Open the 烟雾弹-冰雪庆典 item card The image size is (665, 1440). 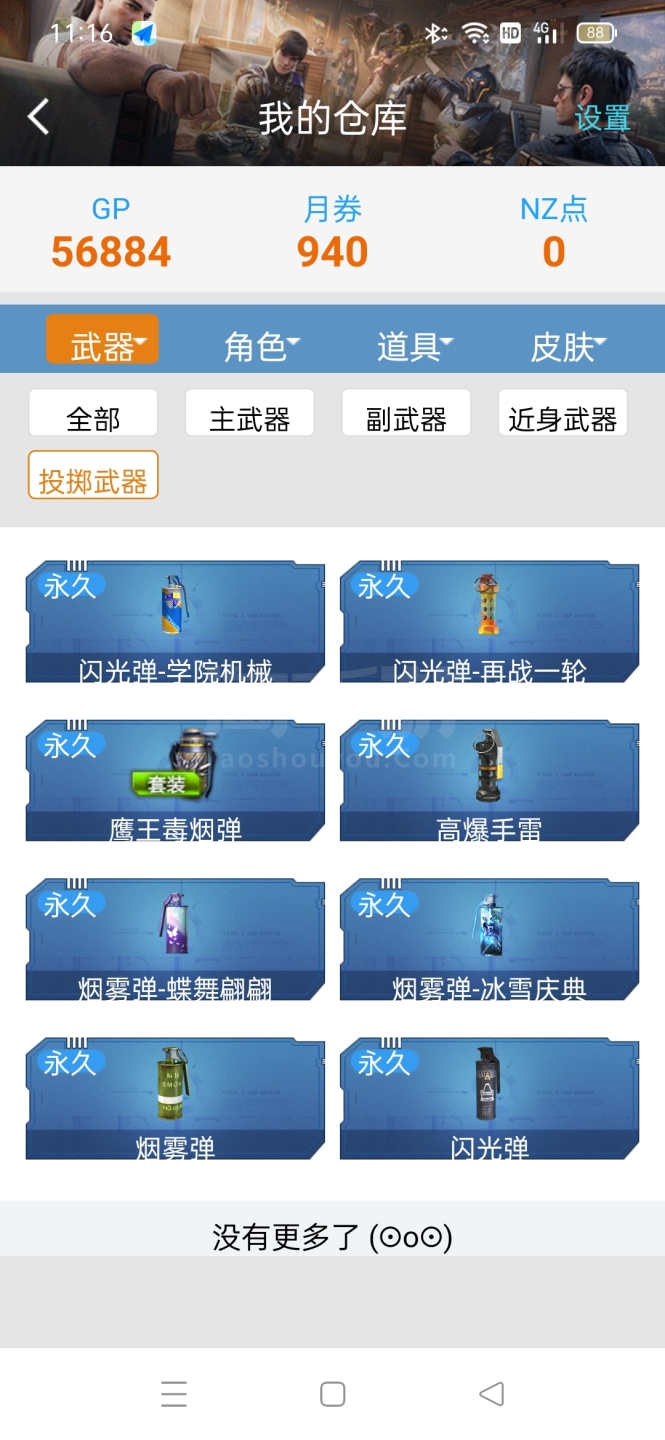(x=489, y=940)
